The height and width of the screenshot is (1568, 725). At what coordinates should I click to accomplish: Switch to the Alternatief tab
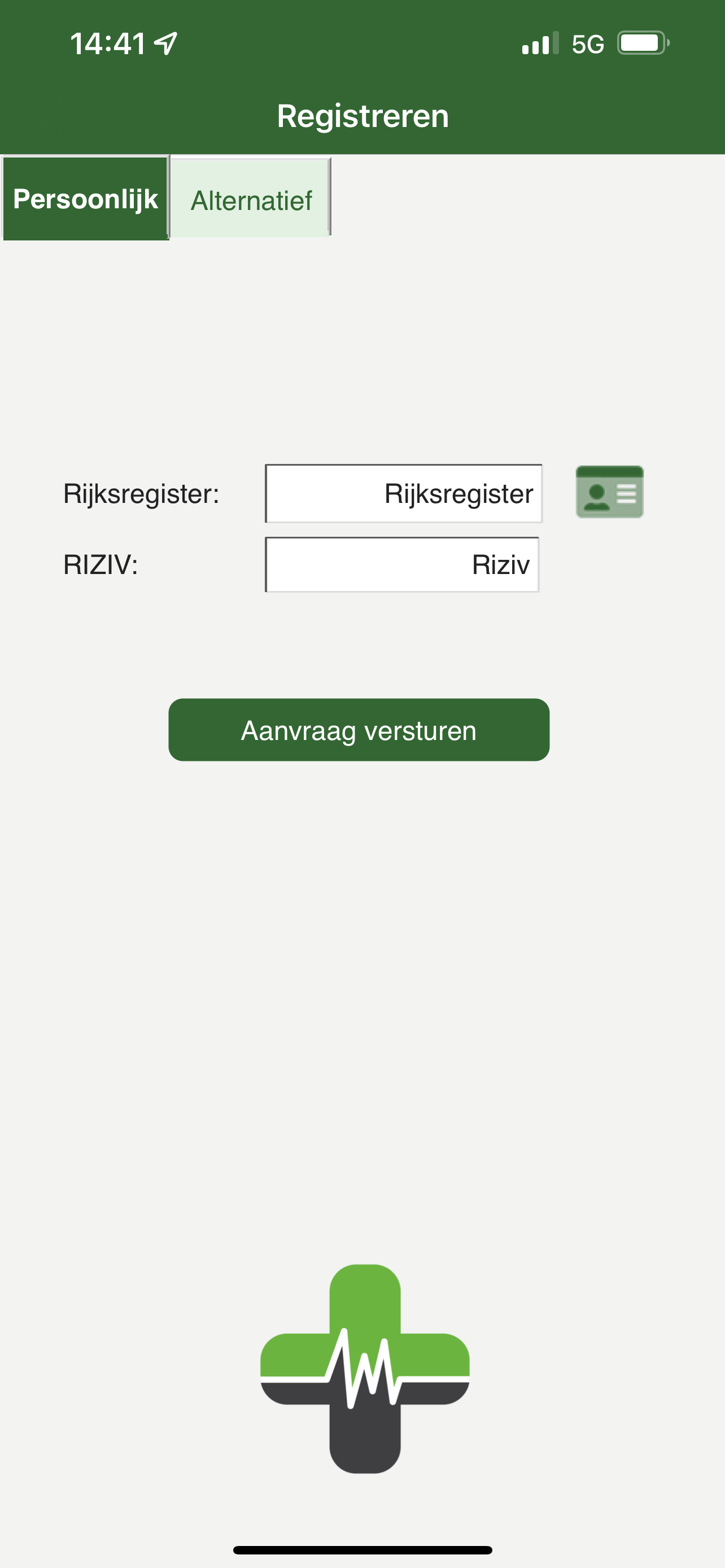[250, 197]
